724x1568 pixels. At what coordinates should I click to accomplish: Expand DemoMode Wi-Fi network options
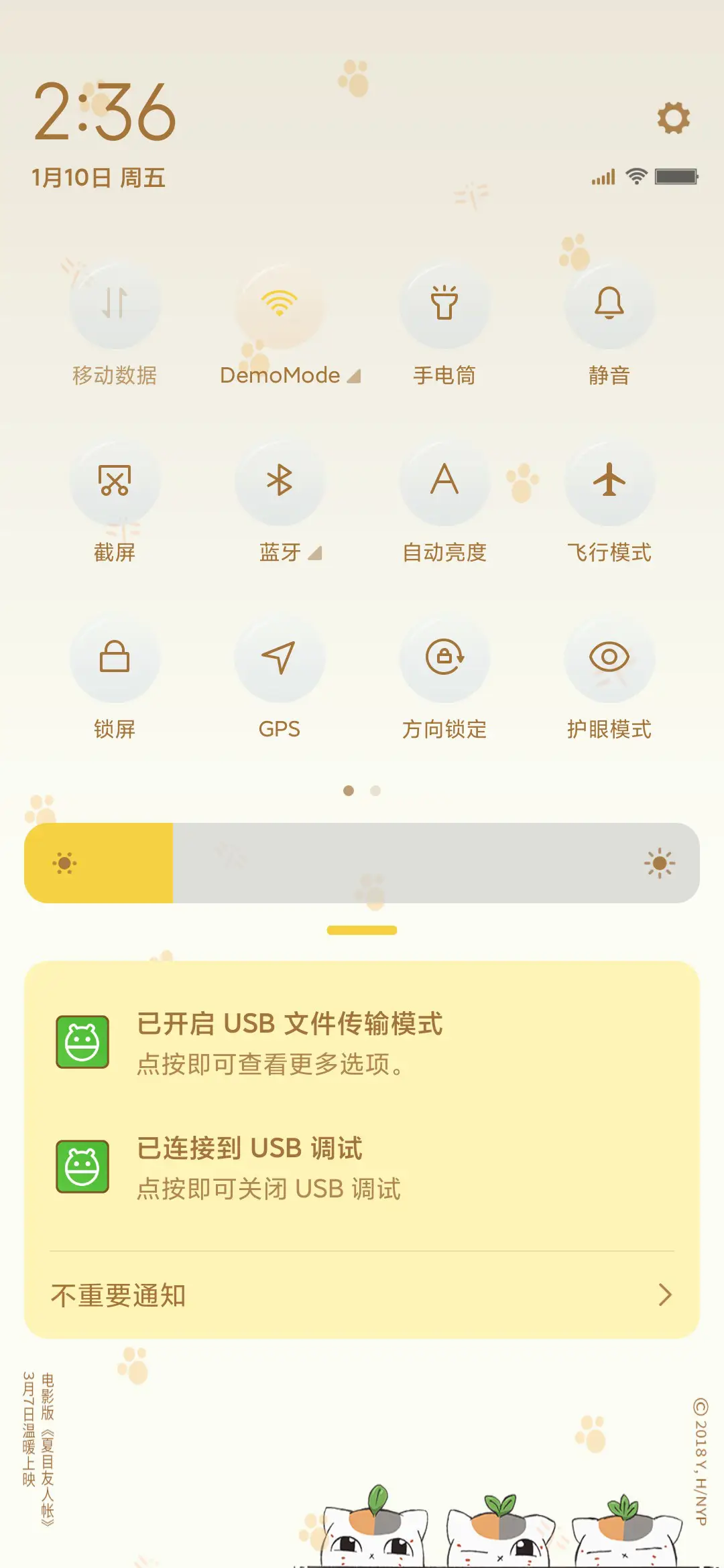point(353,377)
